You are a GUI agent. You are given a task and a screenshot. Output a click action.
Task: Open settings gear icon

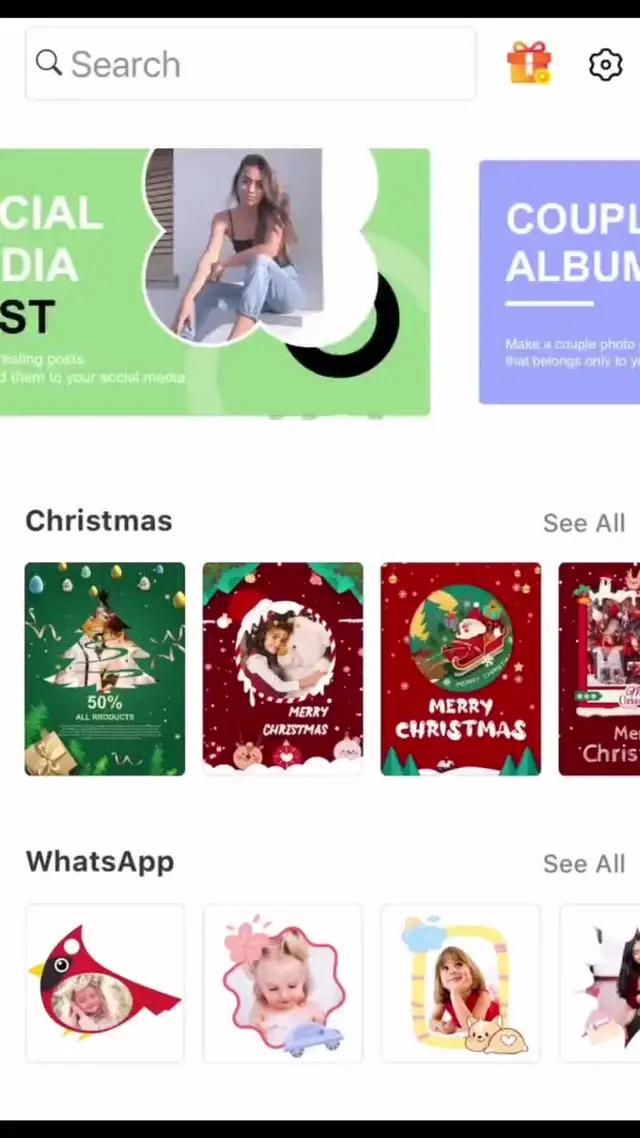605,65
